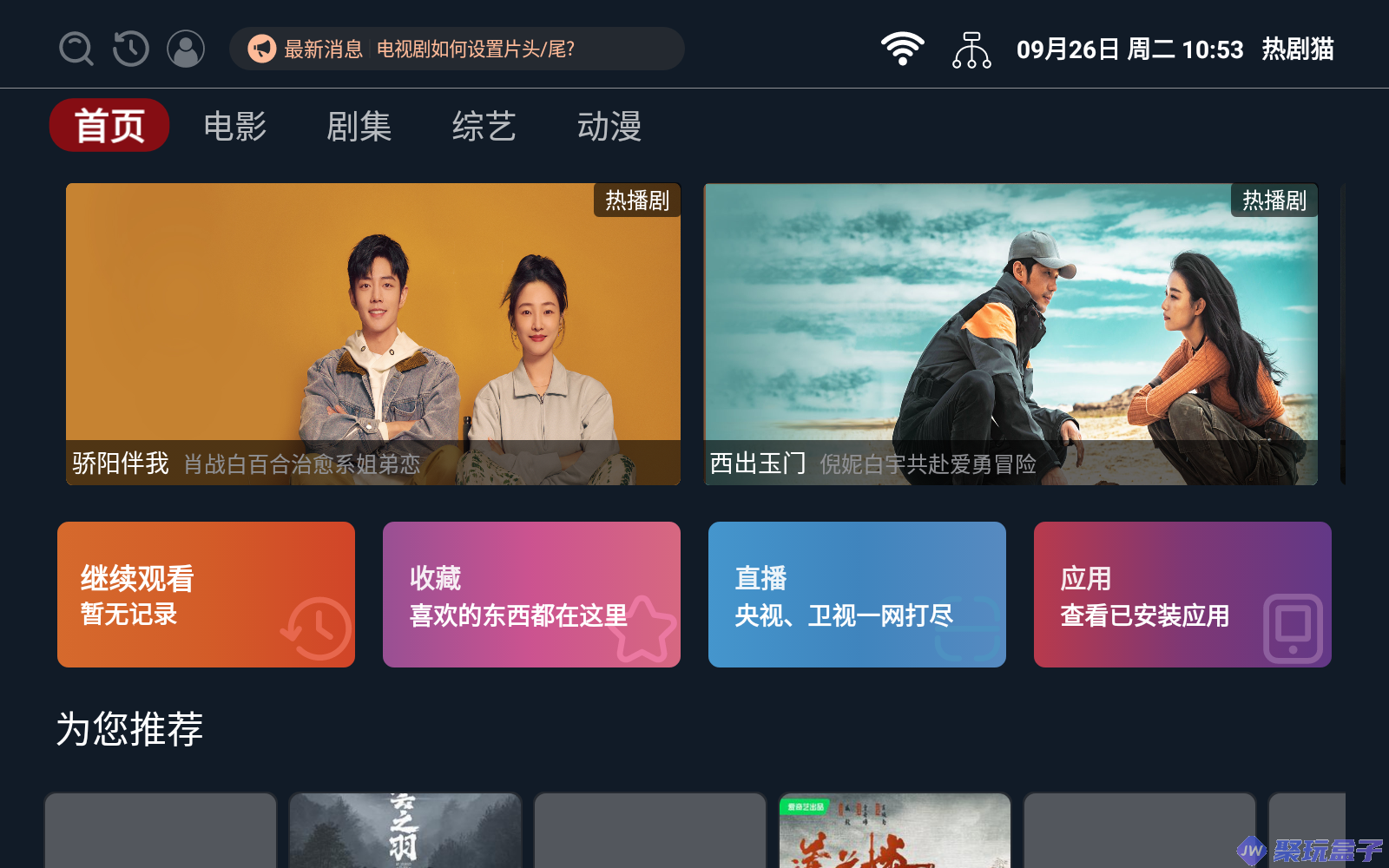
Task: Open watch history clock icon
Action: click(x=131, y=49)
